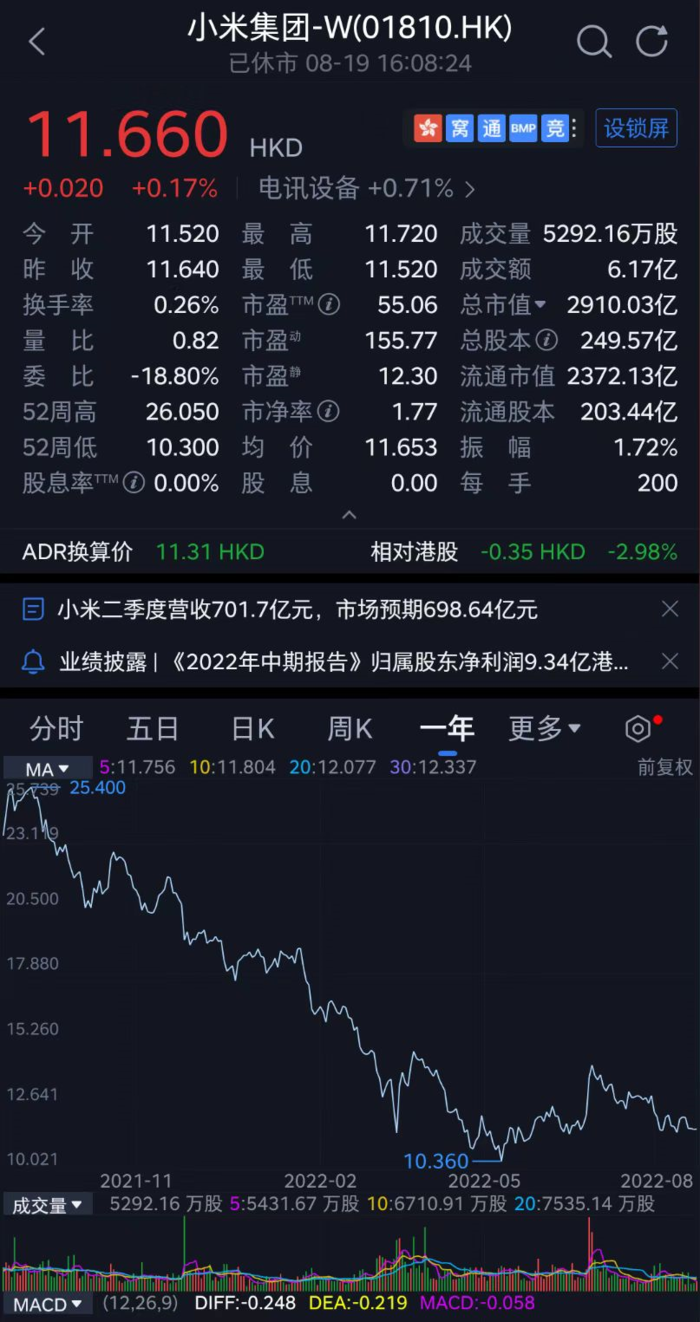Change the 前复权 adjustment setting

pos(665,768)
